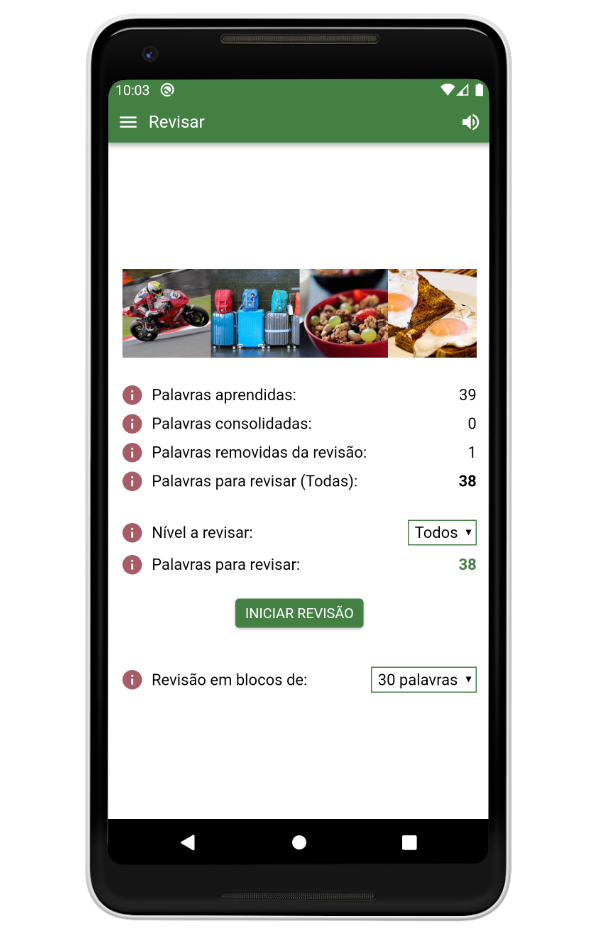Open info about Palavras removidas da revisão
The image size is (600, 943).
(131, 452)
